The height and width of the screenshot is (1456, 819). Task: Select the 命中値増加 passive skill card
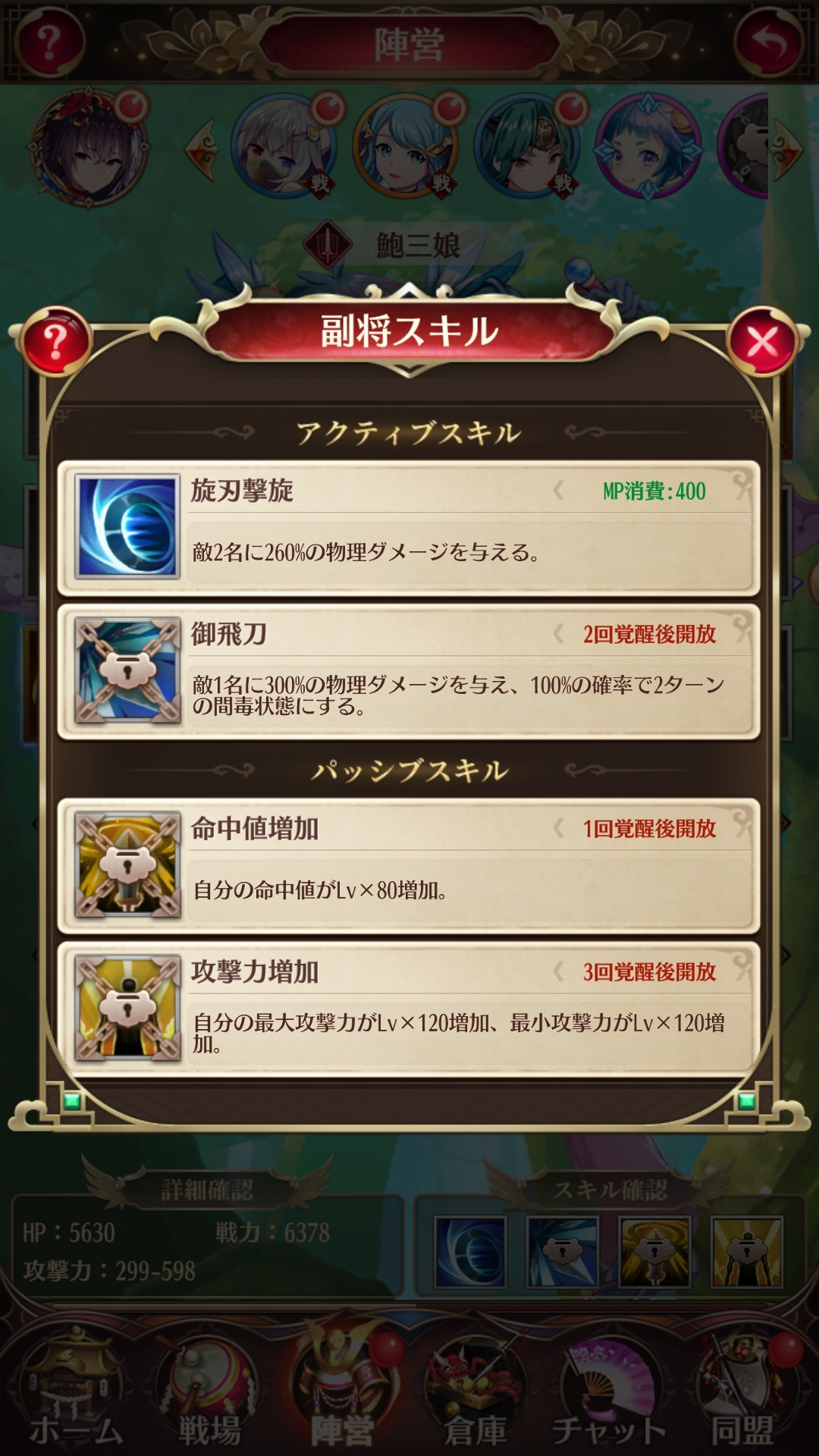409,865
